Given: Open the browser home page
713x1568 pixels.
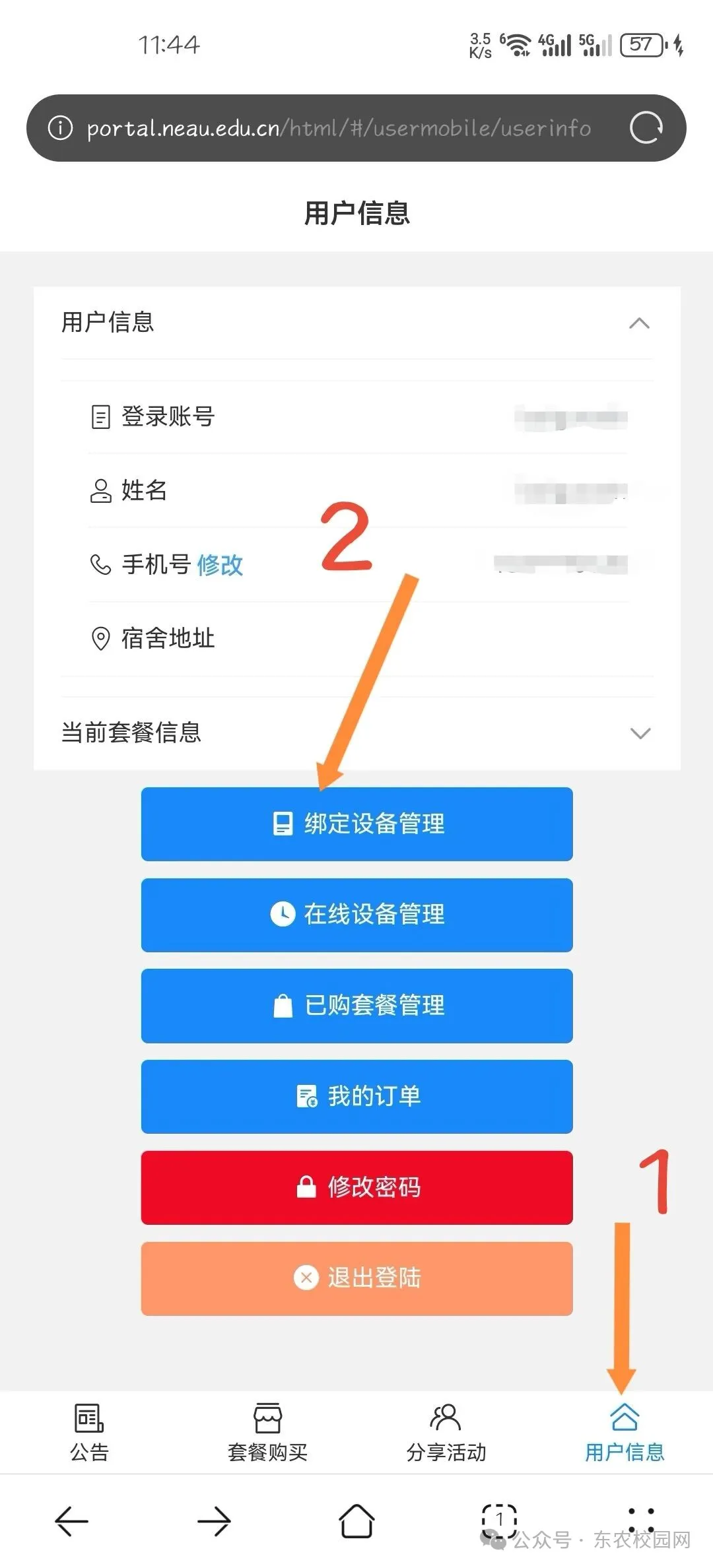Looking at the screenshot, I should coord(356,1521).
